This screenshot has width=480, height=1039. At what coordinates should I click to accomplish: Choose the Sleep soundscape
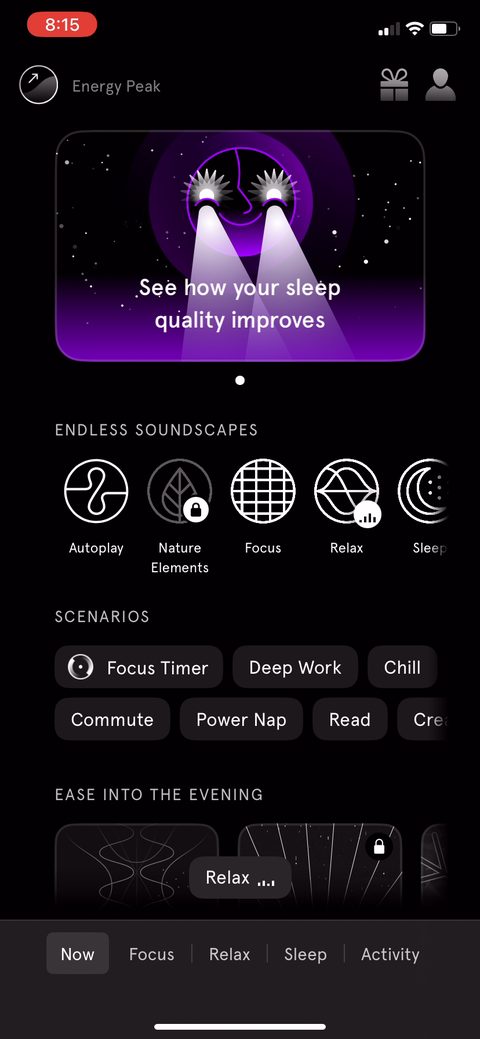point(424,491)
